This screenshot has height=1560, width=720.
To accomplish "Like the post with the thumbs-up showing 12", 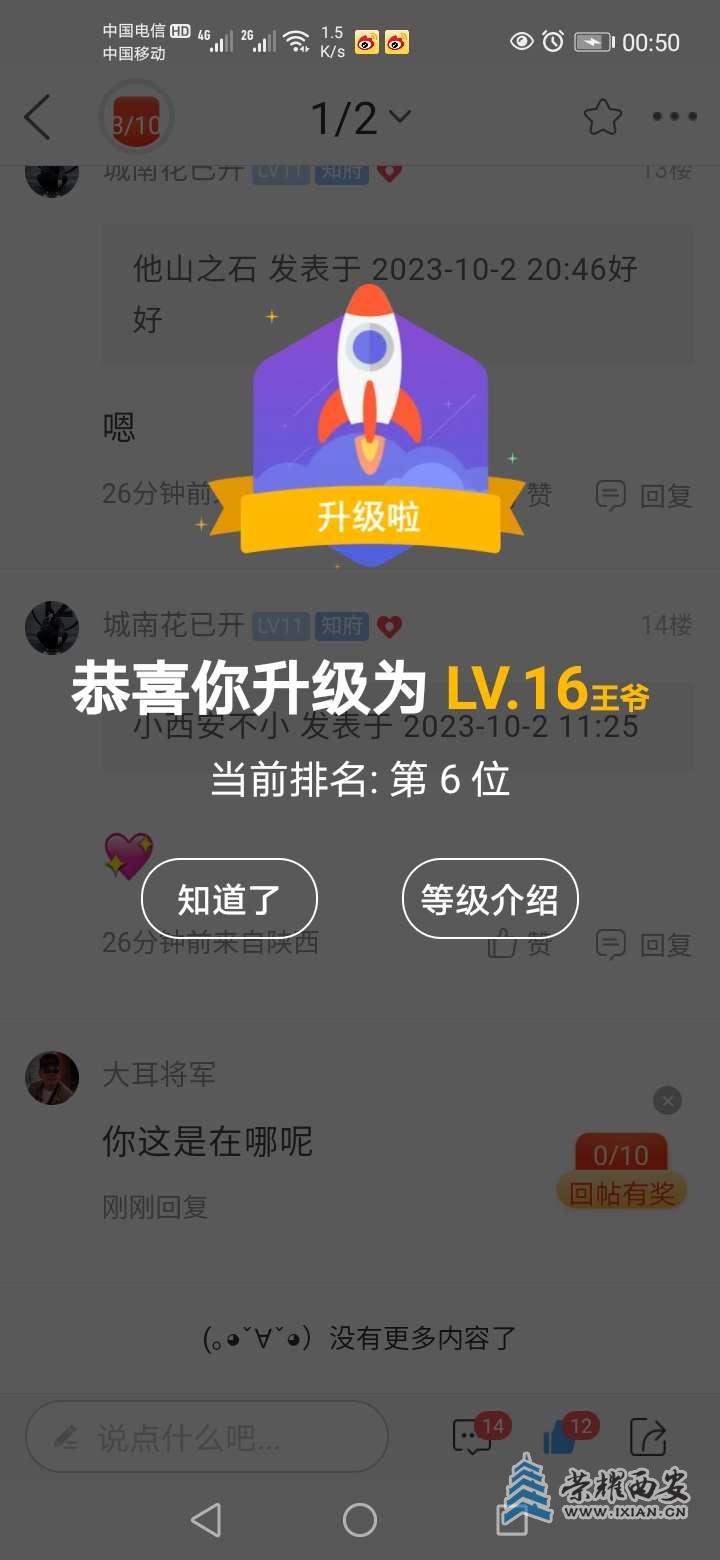I will click(560, 1438).
